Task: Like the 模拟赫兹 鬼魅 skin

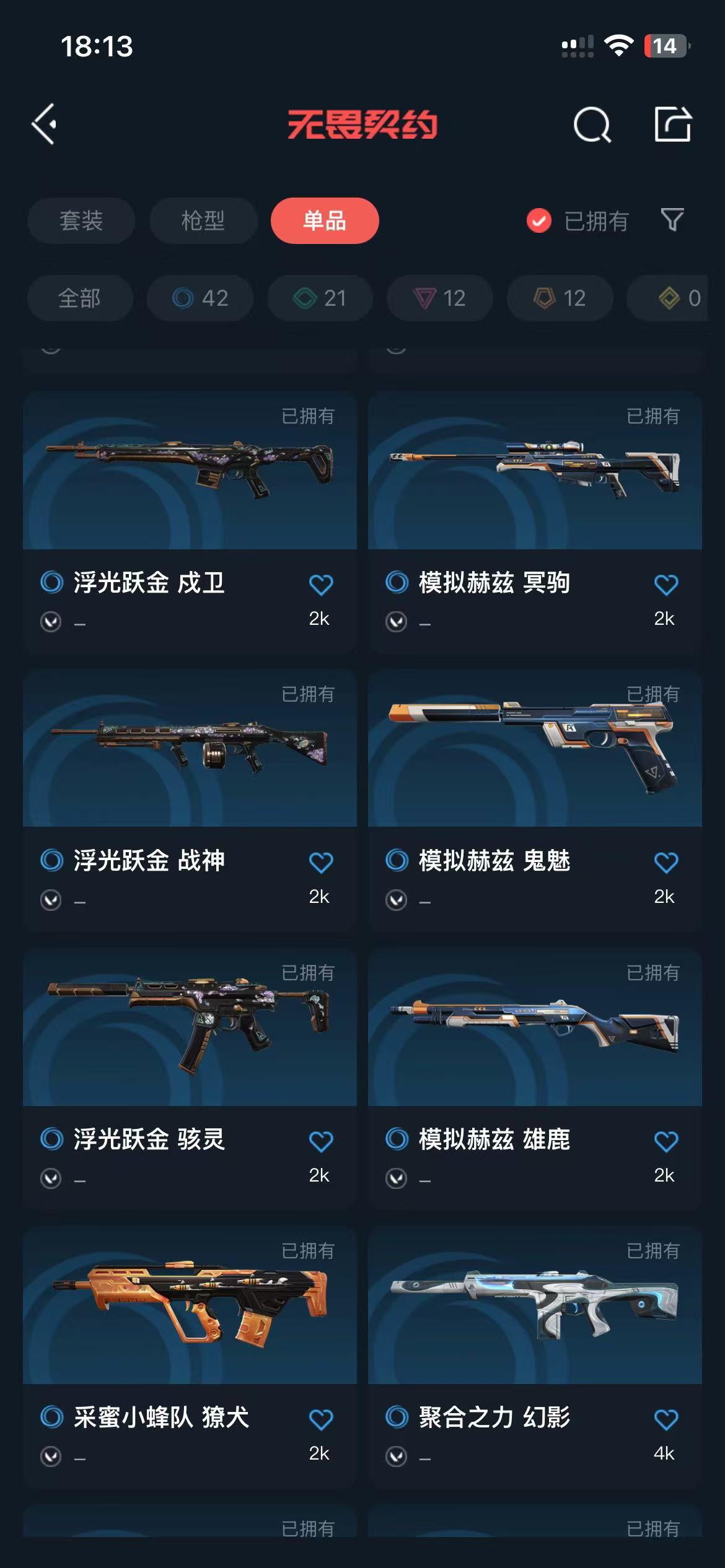Action: [x=666, y=862]
